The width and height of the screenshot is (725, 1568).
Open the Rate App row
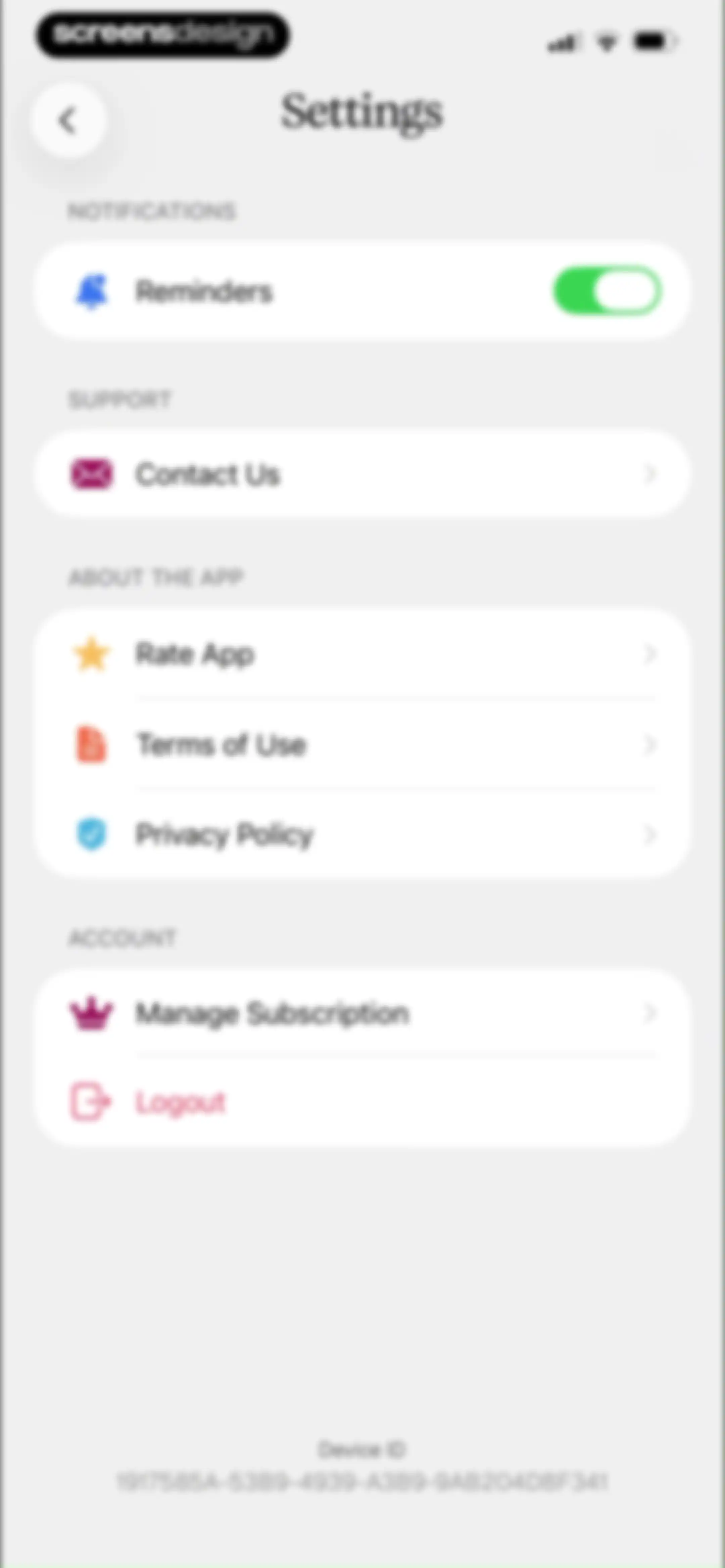pyautogui.click(x=362, y=654)
